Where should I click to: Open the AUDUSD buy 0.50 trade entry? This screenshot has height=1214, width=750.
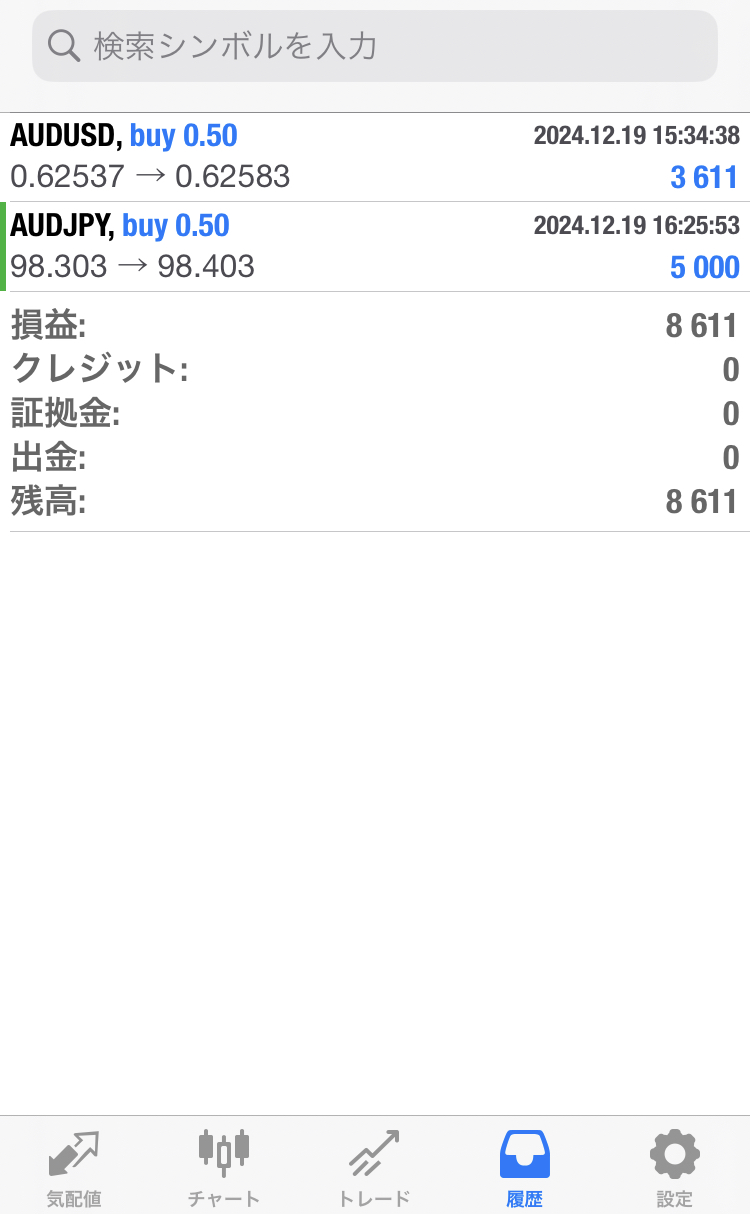375,157
